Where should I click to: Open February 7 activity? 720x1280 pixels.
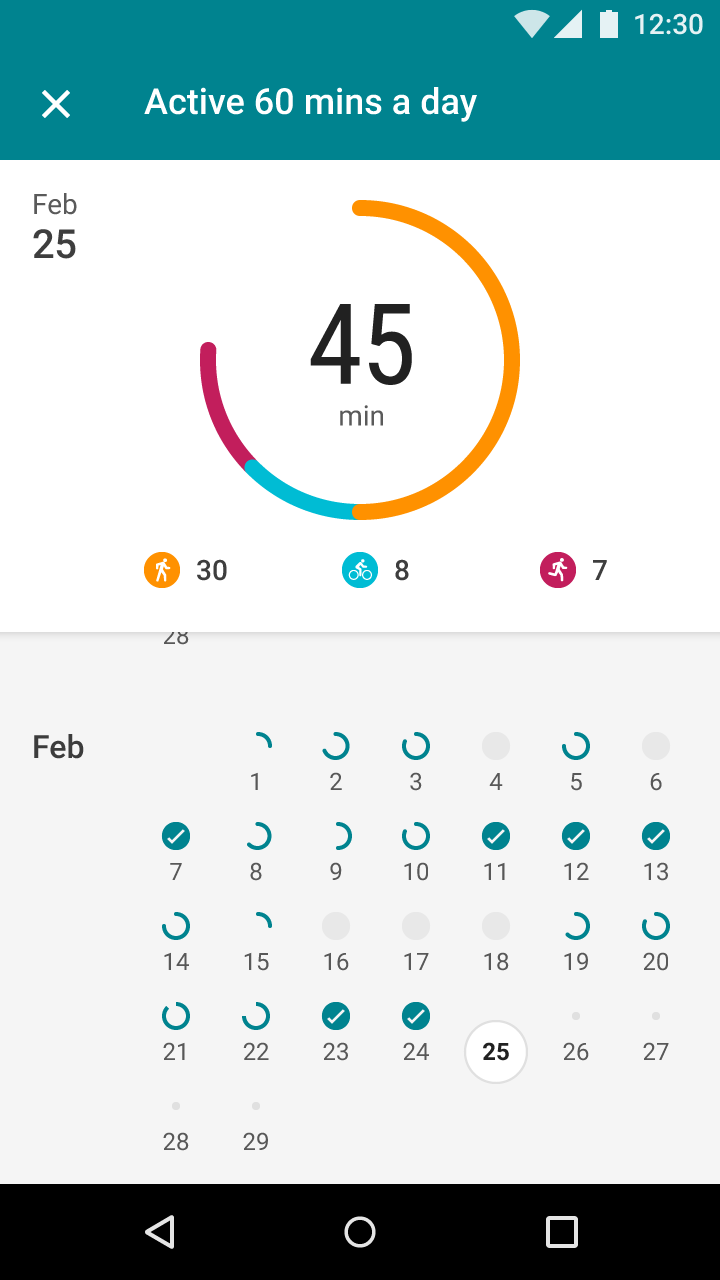click(176, 852)
